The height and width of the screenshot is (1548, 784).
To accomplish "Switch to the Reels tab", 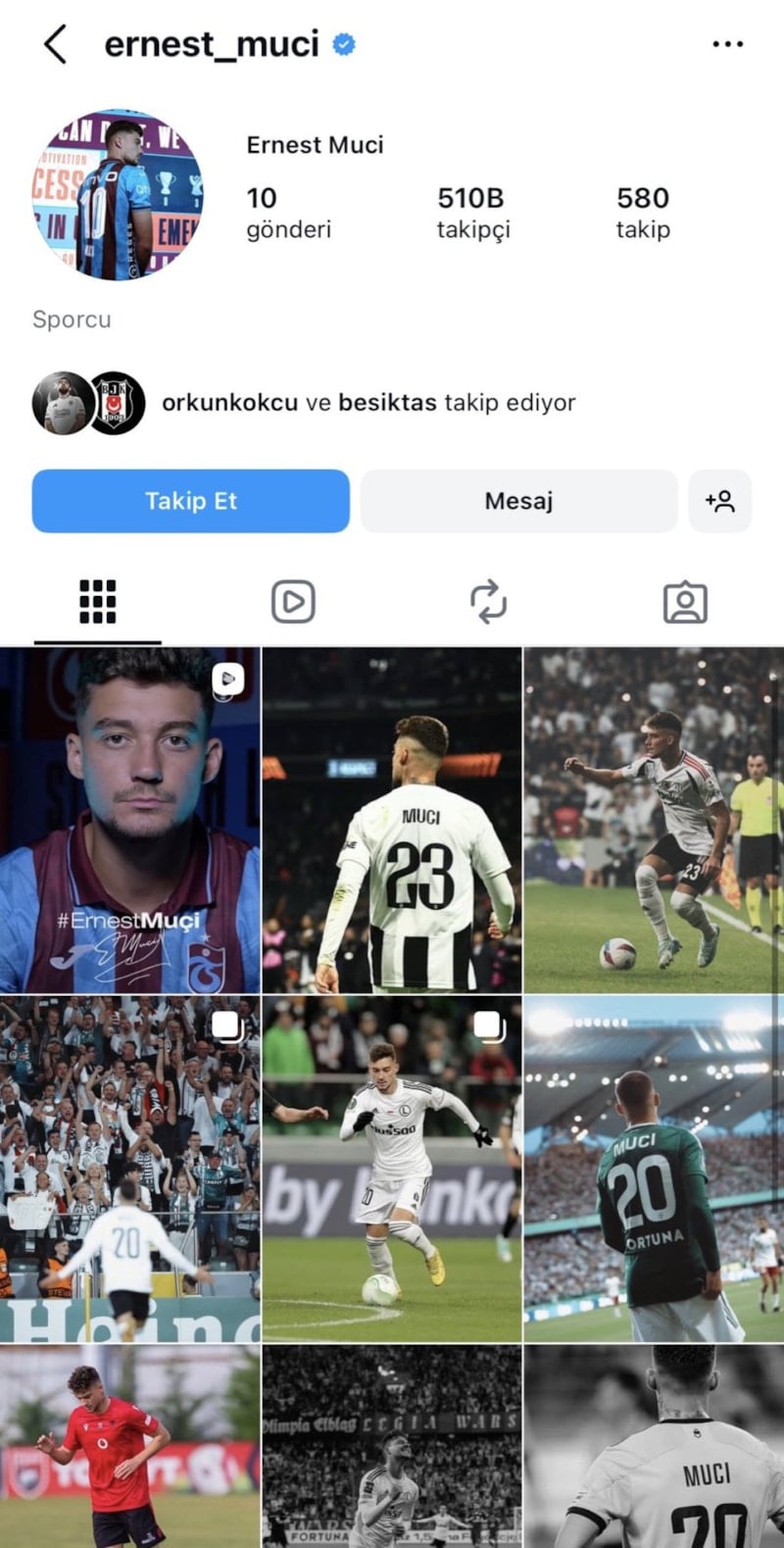I will click(x=293, y=602).
